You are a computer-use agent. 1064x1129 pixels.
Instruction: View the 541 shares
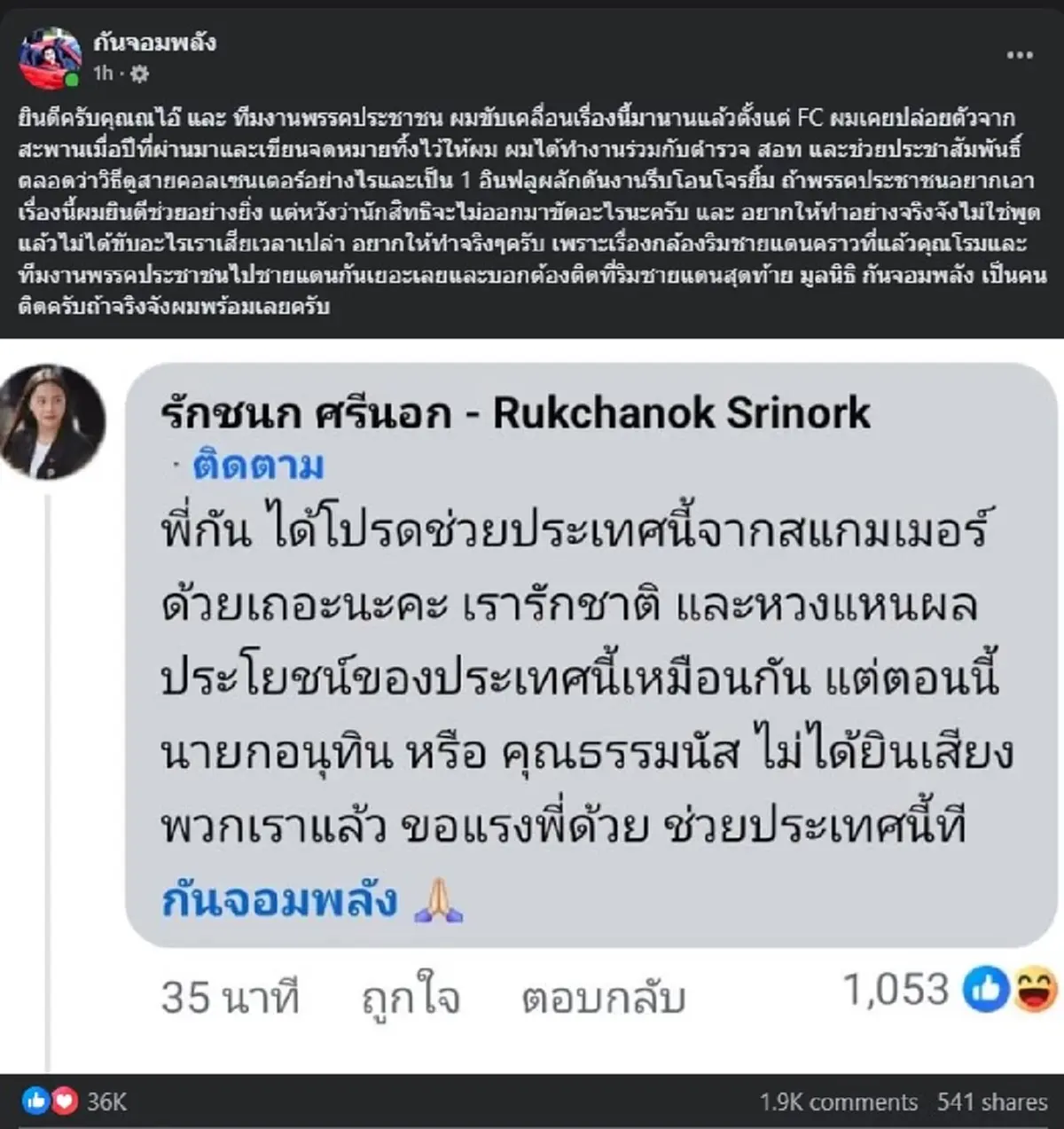point(991,1102)
